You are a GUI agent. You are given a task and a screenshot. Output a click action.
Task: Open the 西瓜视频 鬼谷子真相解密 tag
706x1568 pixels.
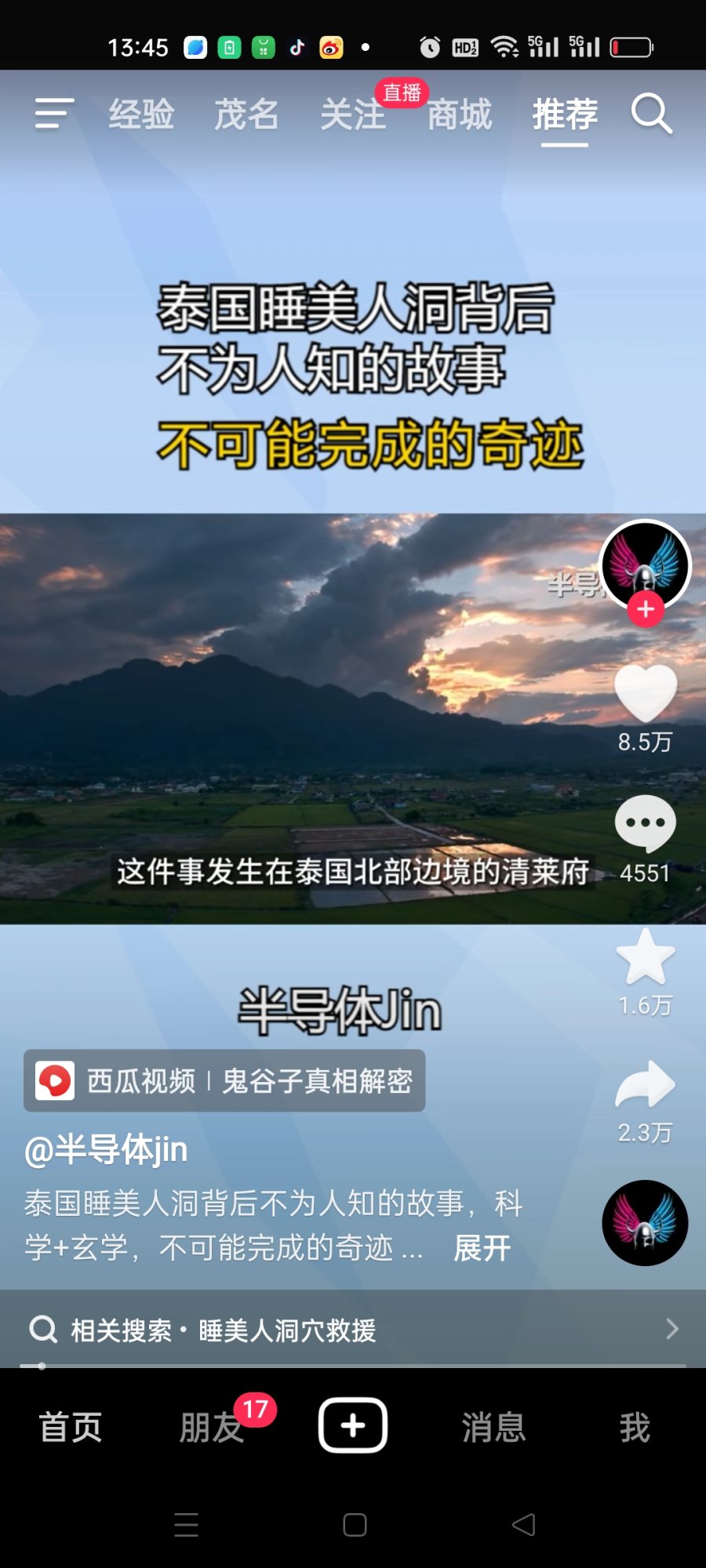coord(224,1080)
